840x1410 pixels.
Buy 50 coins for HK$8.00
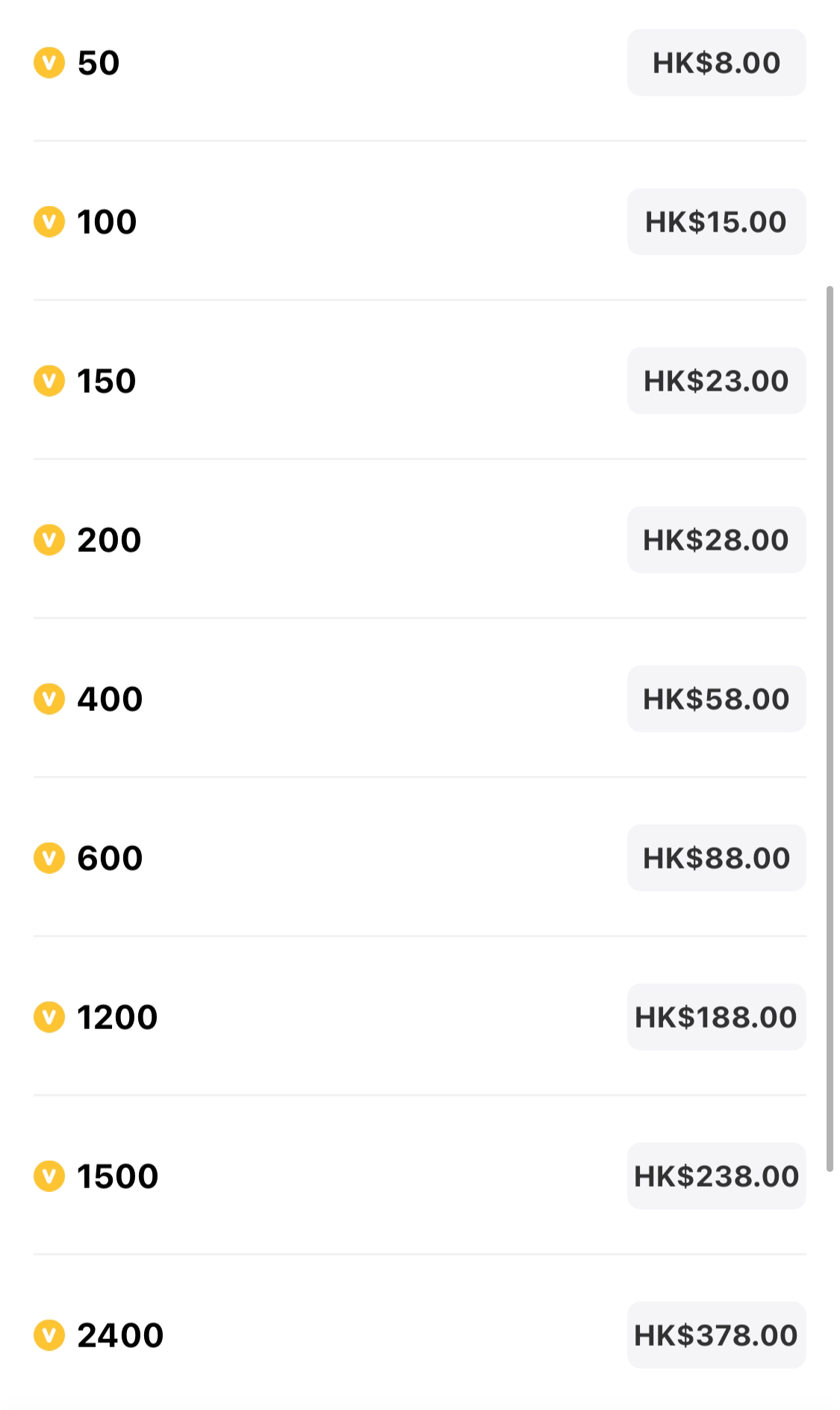[716, 63]
